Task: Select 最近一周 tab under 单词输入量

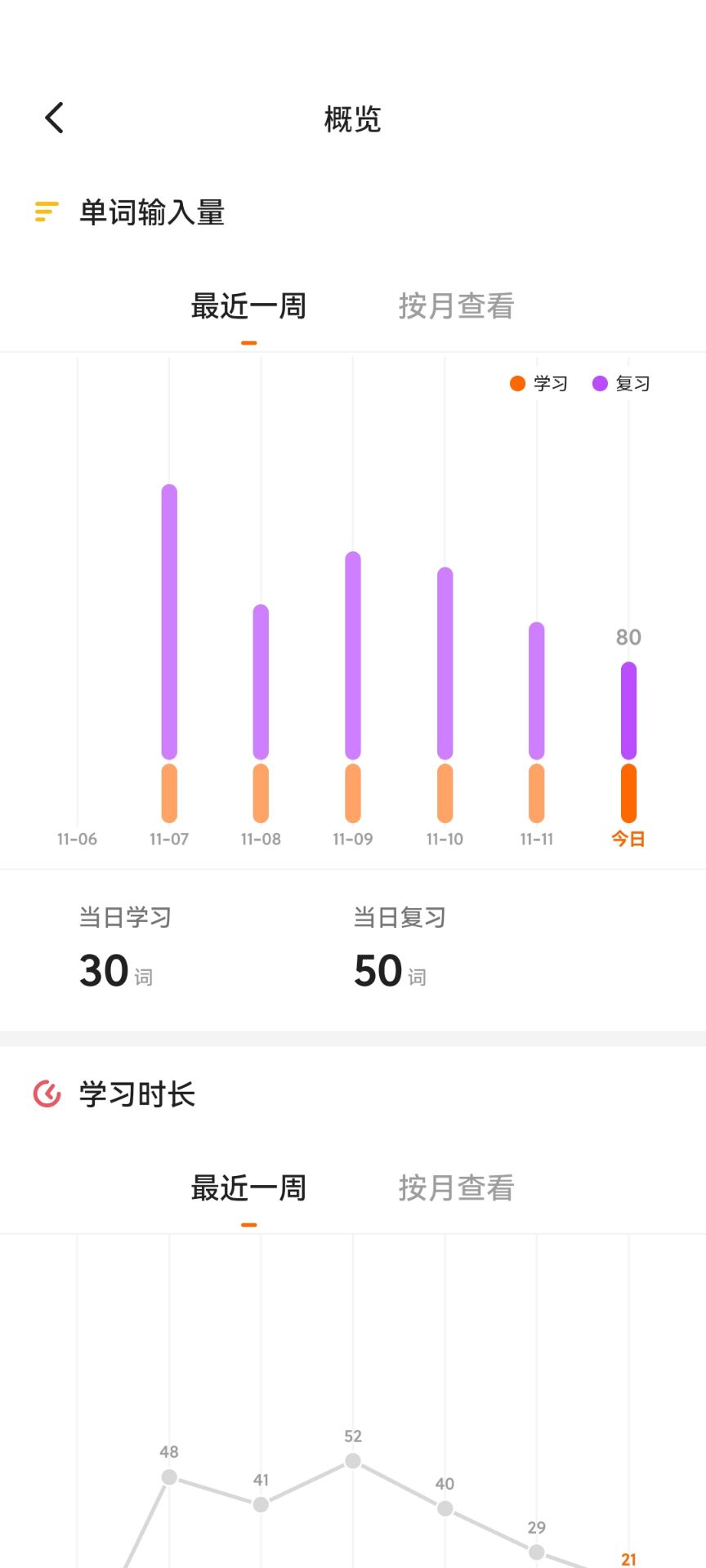Action: coord(248,306)
